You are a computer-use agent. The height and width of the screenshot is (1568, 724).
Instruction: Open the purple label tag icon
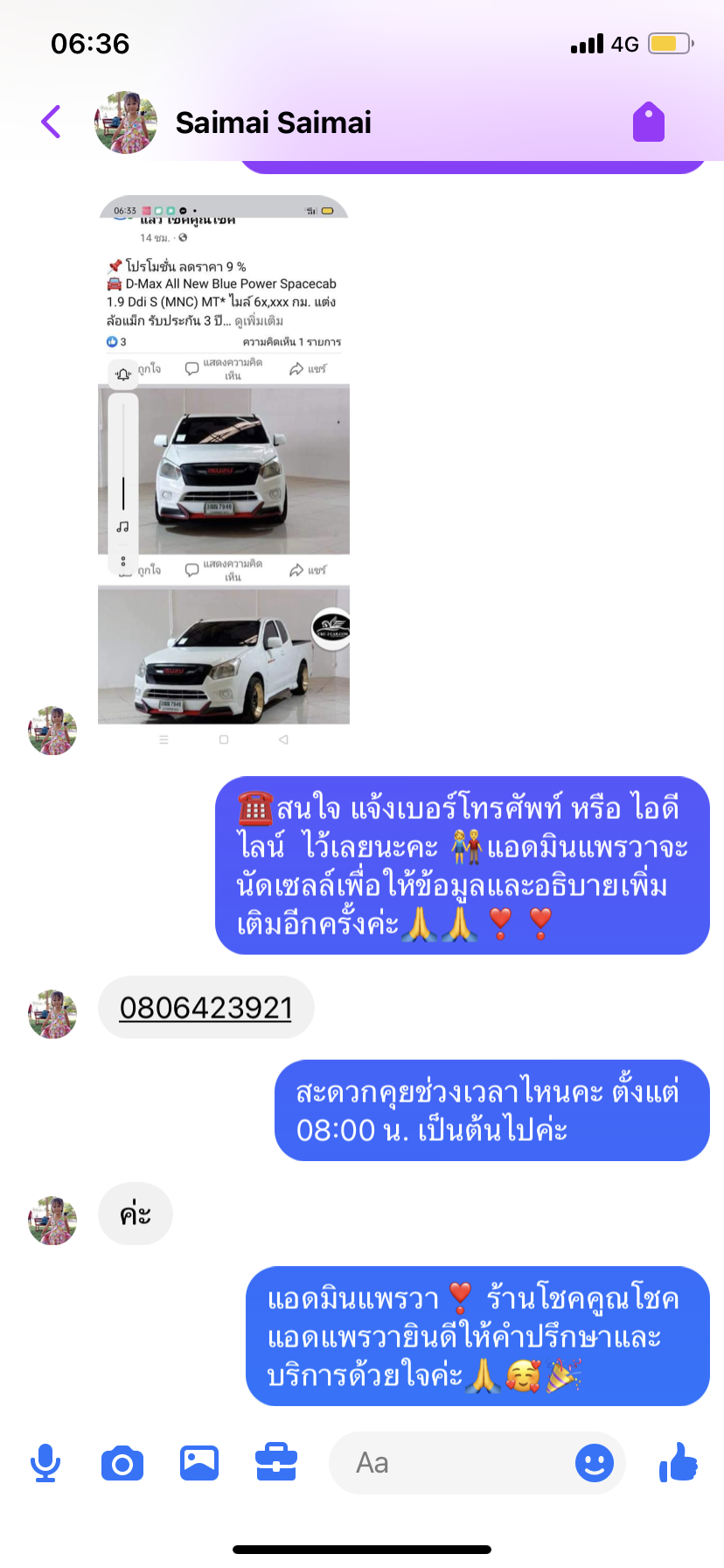tap(649, 122)
